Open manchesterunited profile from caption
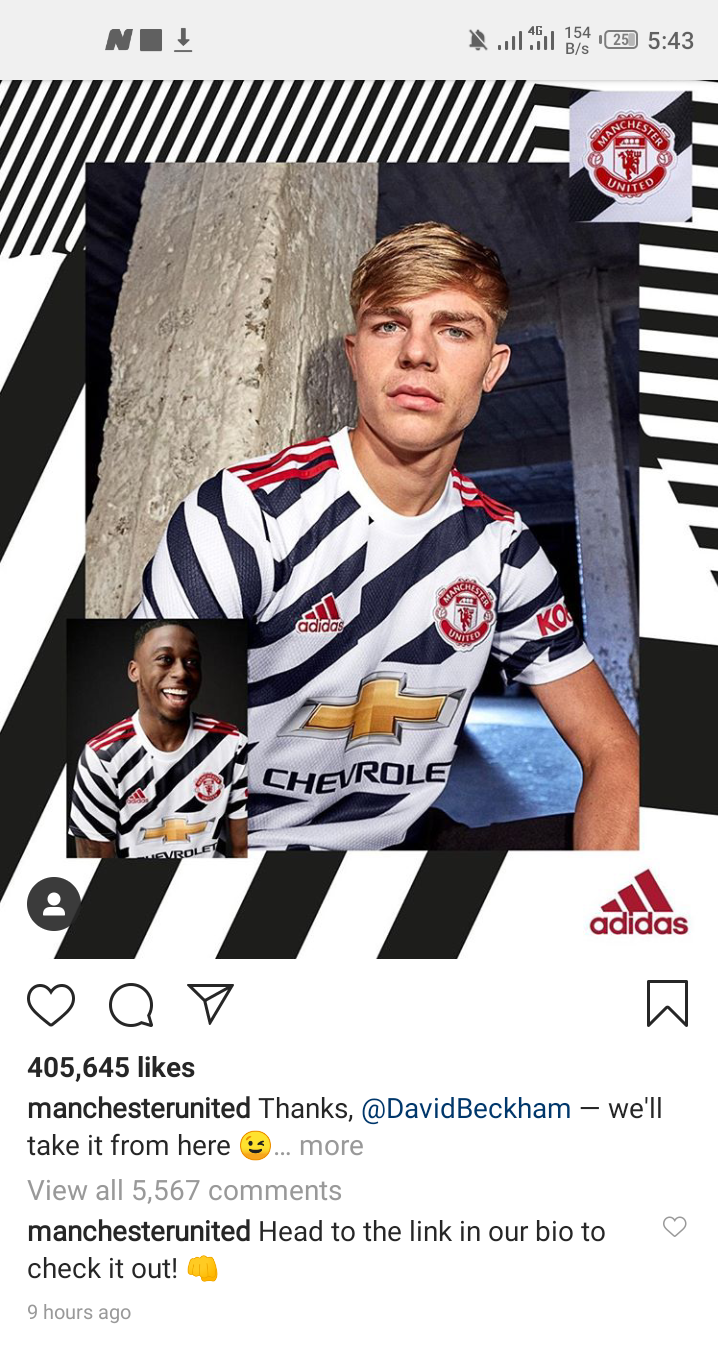Screen dimensions: 718x1350 139,1108
